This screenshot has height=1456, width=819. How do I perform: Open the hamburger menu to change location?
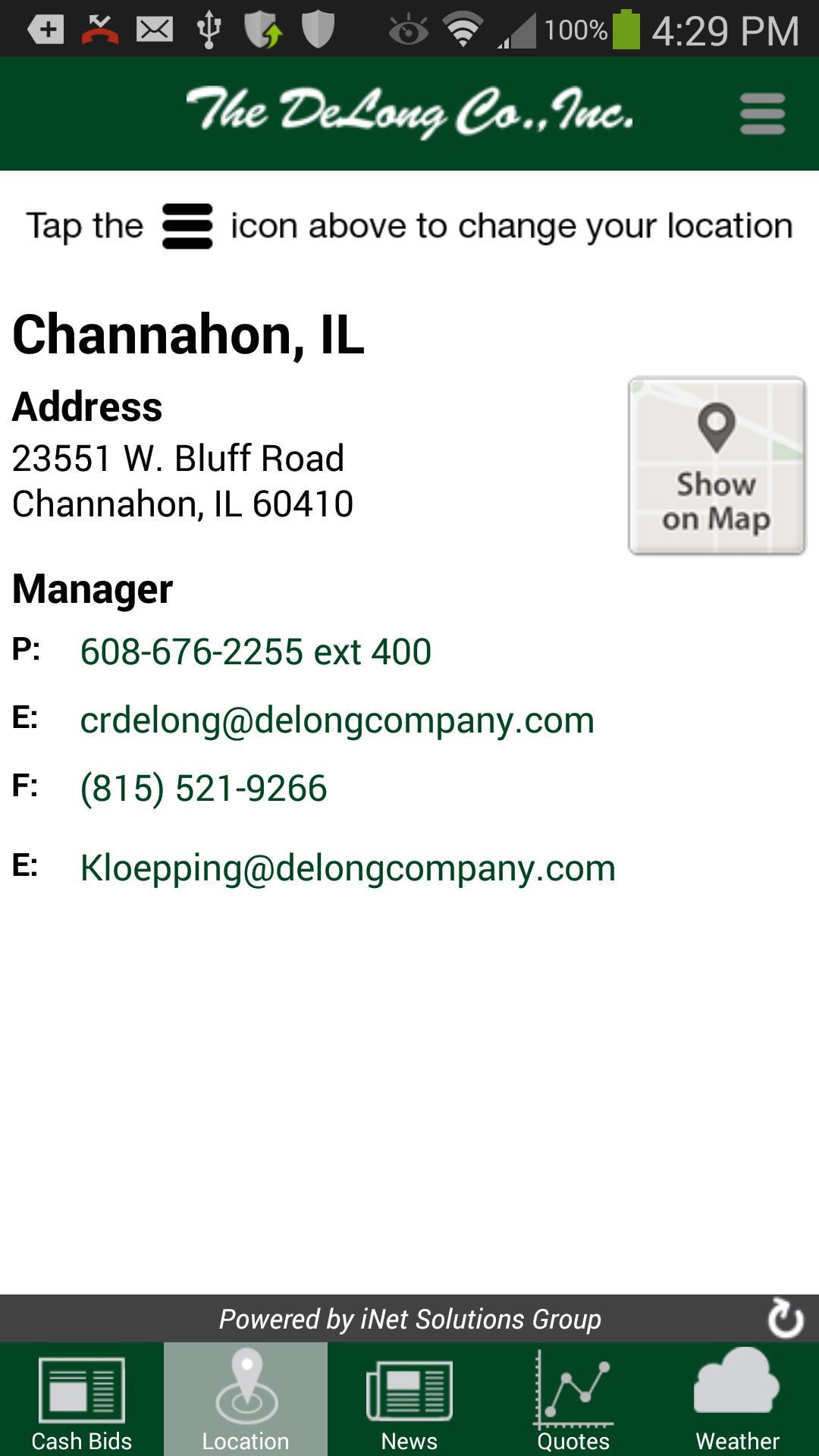pos(762,114)
